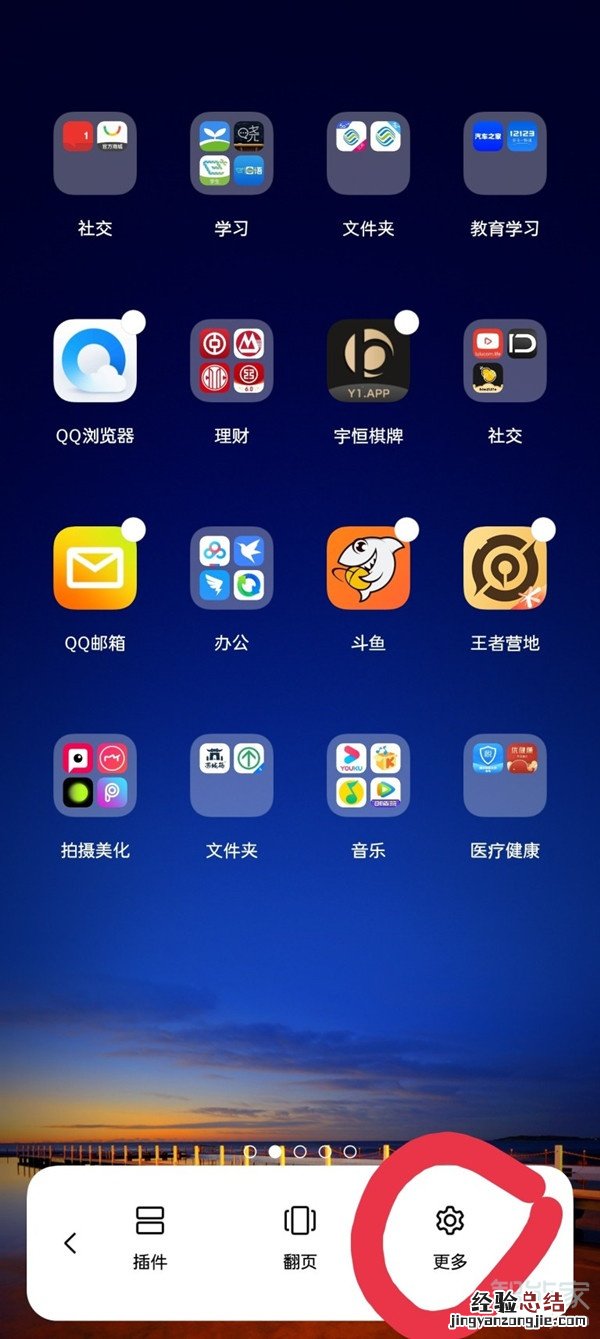Select the 宇恒棋牌 app
600x1339 pixels.
[x=368, y=361]
